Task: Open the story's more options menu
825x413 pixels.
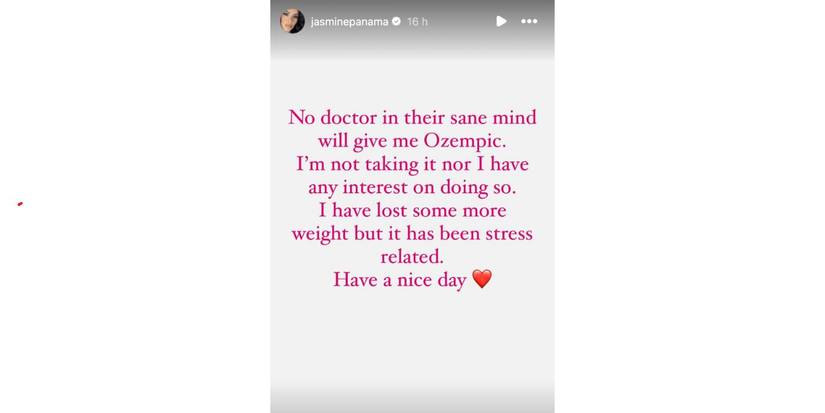Action: pyautogui.click(x=529, y=21)
